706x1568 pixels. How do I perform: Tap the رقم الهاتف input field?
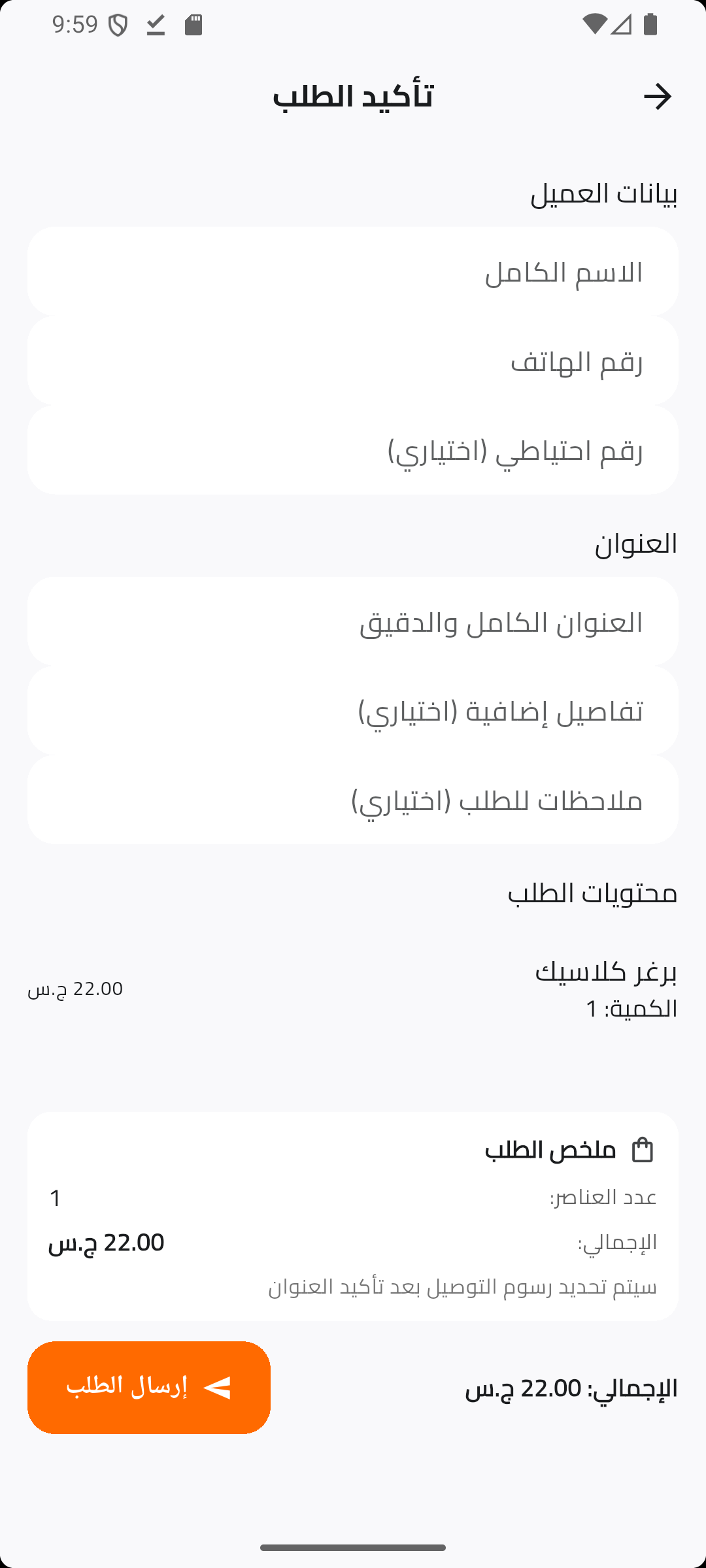pyautogui.click(x=353, y=361)
